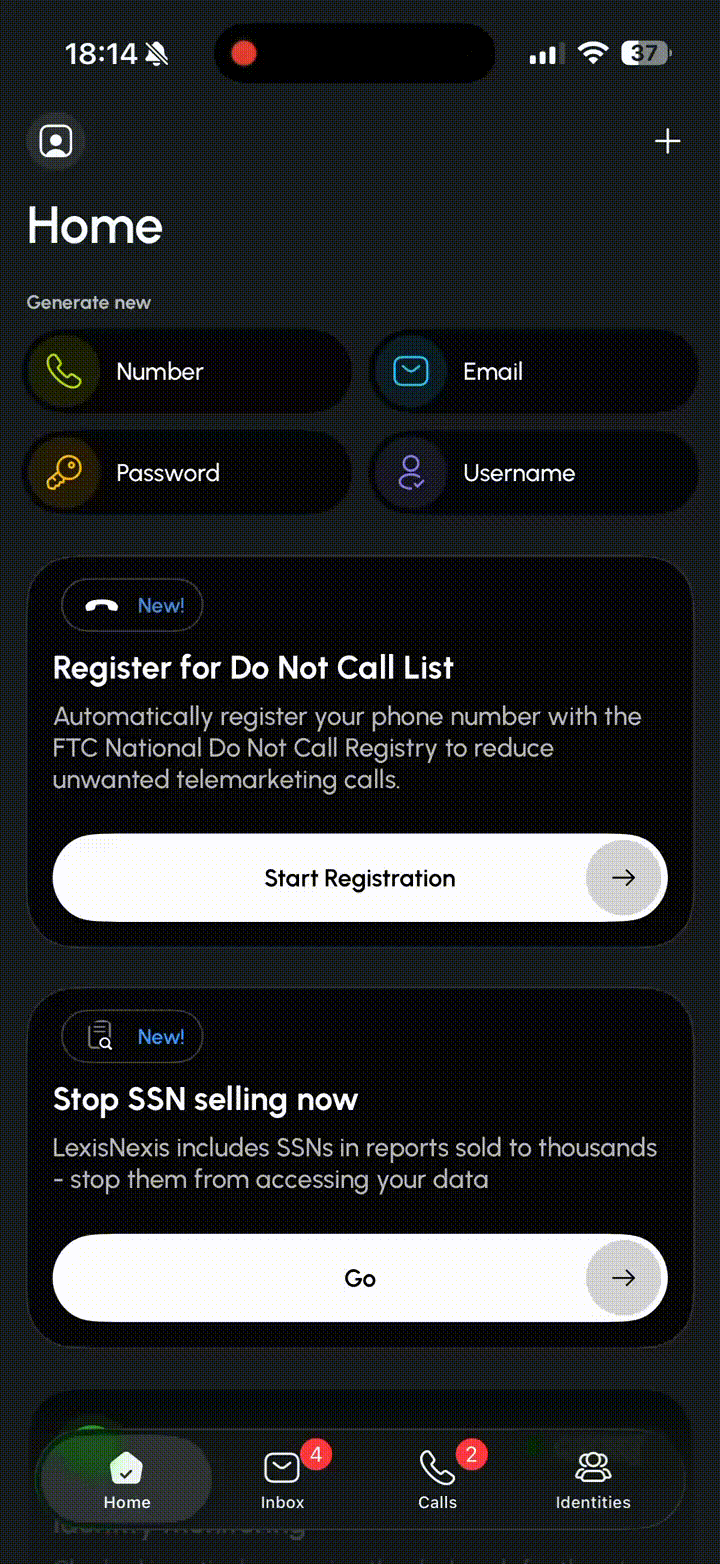This screenshot has width=720, height=1564.
Task: Generate a new Email
Action: (x=534, y=372)
